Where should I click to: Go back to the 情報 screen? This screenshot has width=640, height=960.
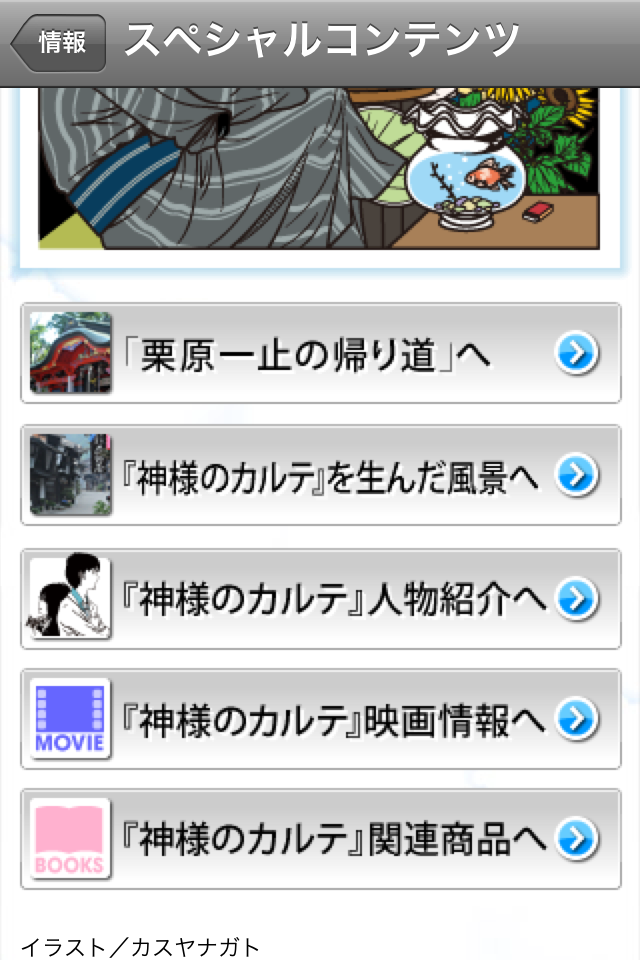tap(59, 42)
